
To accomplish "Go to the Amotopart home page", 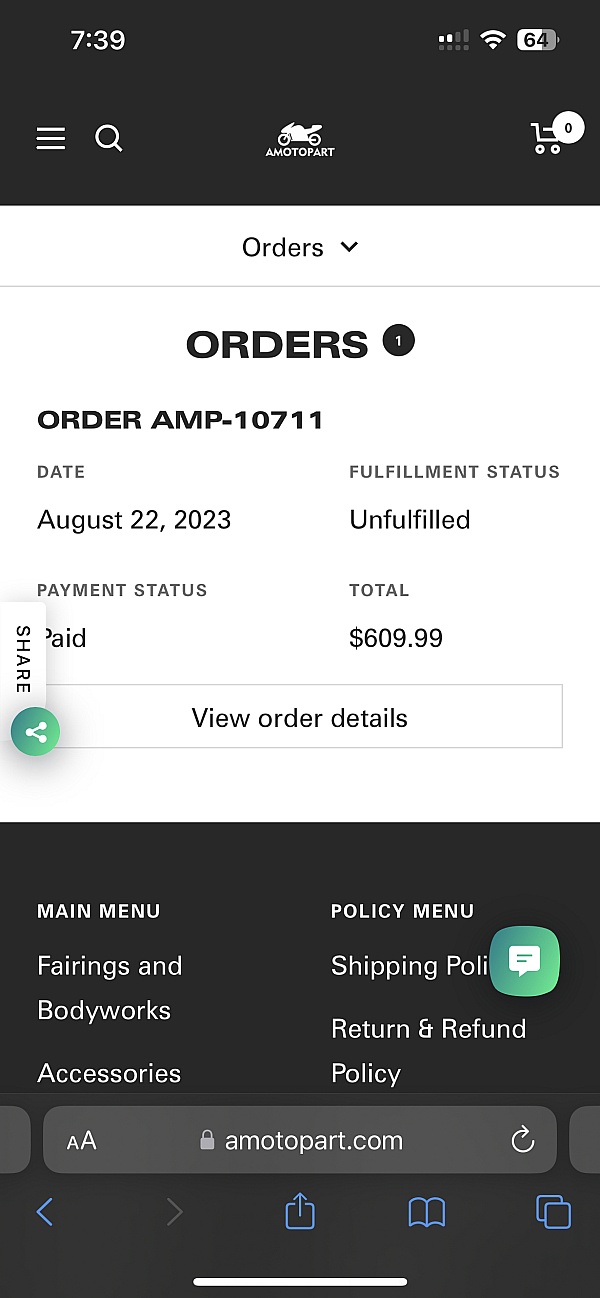I will click(x=300, y=139).
